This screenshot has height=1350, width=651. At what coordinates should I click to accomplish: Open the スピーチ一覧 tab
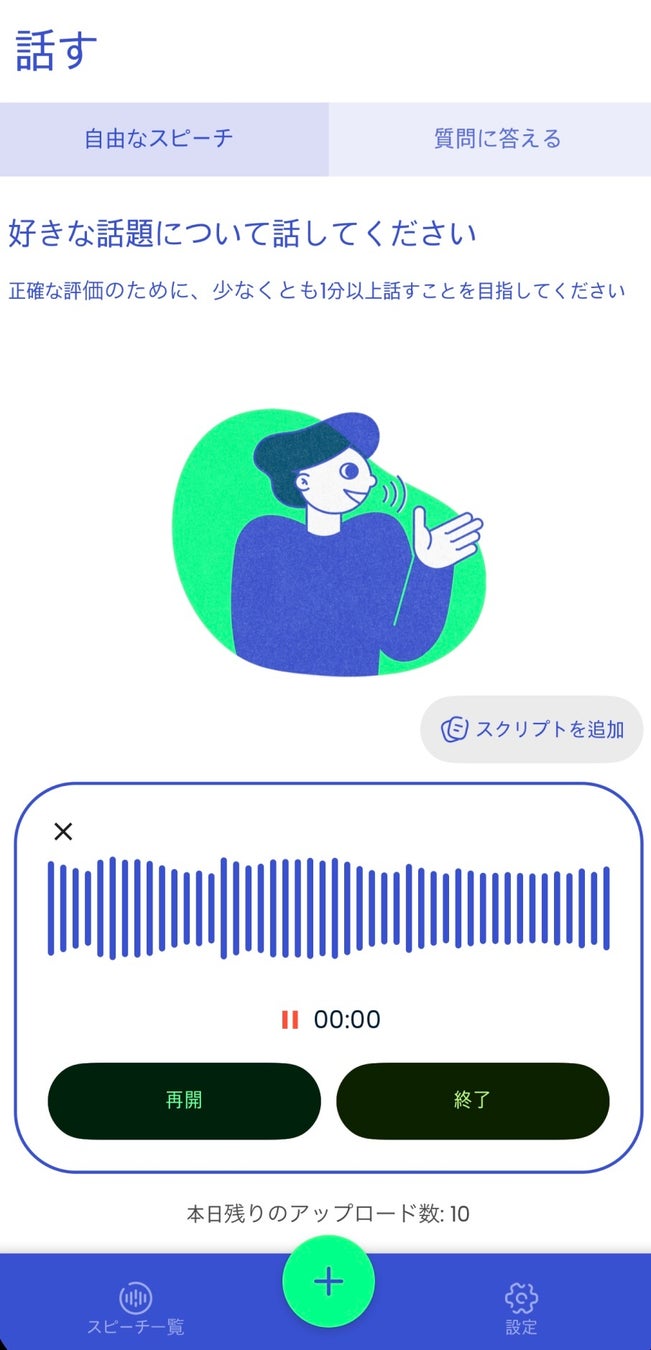coord(135,1309)
